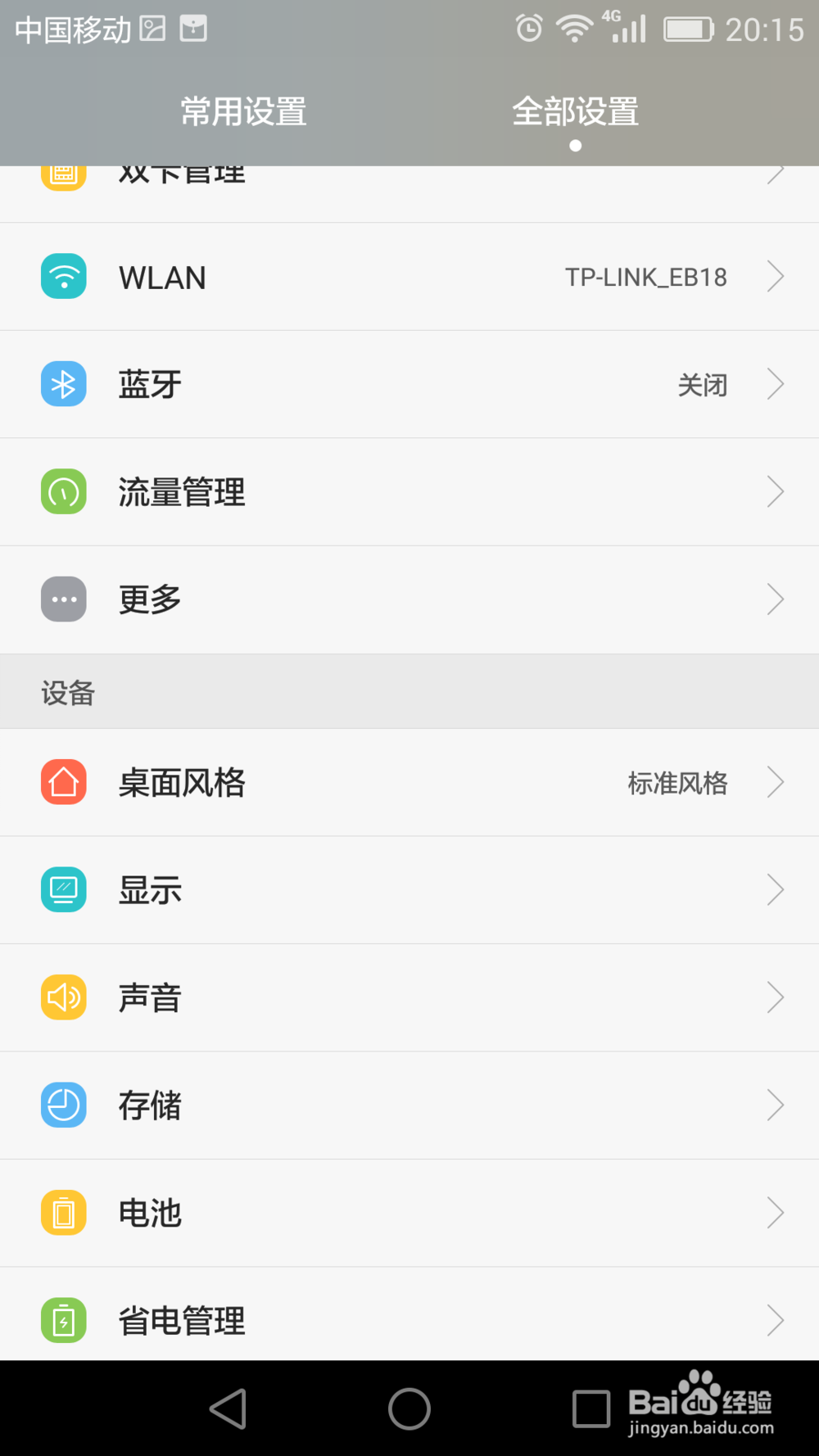Tap the 更多 (More) row

coord(409,599)
